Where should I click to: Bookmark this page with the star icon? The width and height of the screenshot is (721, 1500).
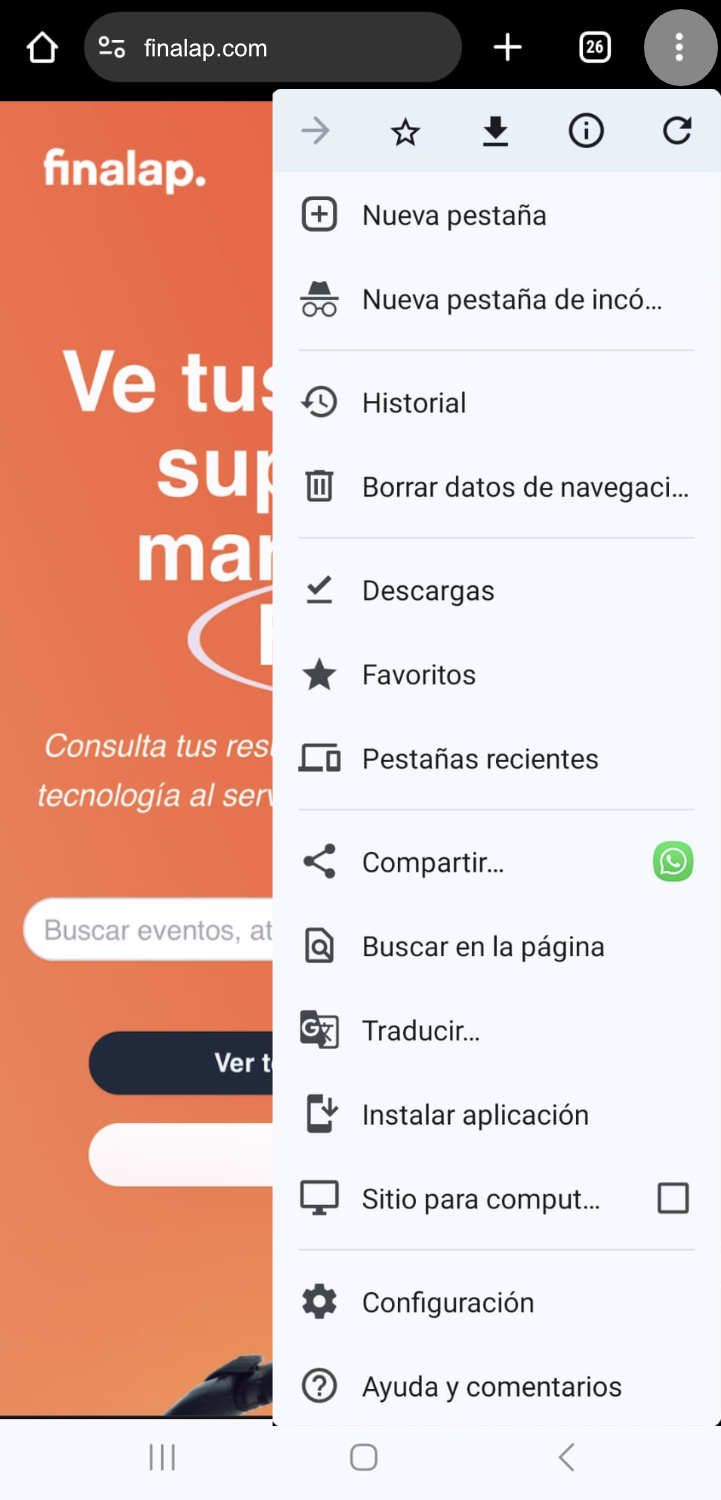pos(405,131)
